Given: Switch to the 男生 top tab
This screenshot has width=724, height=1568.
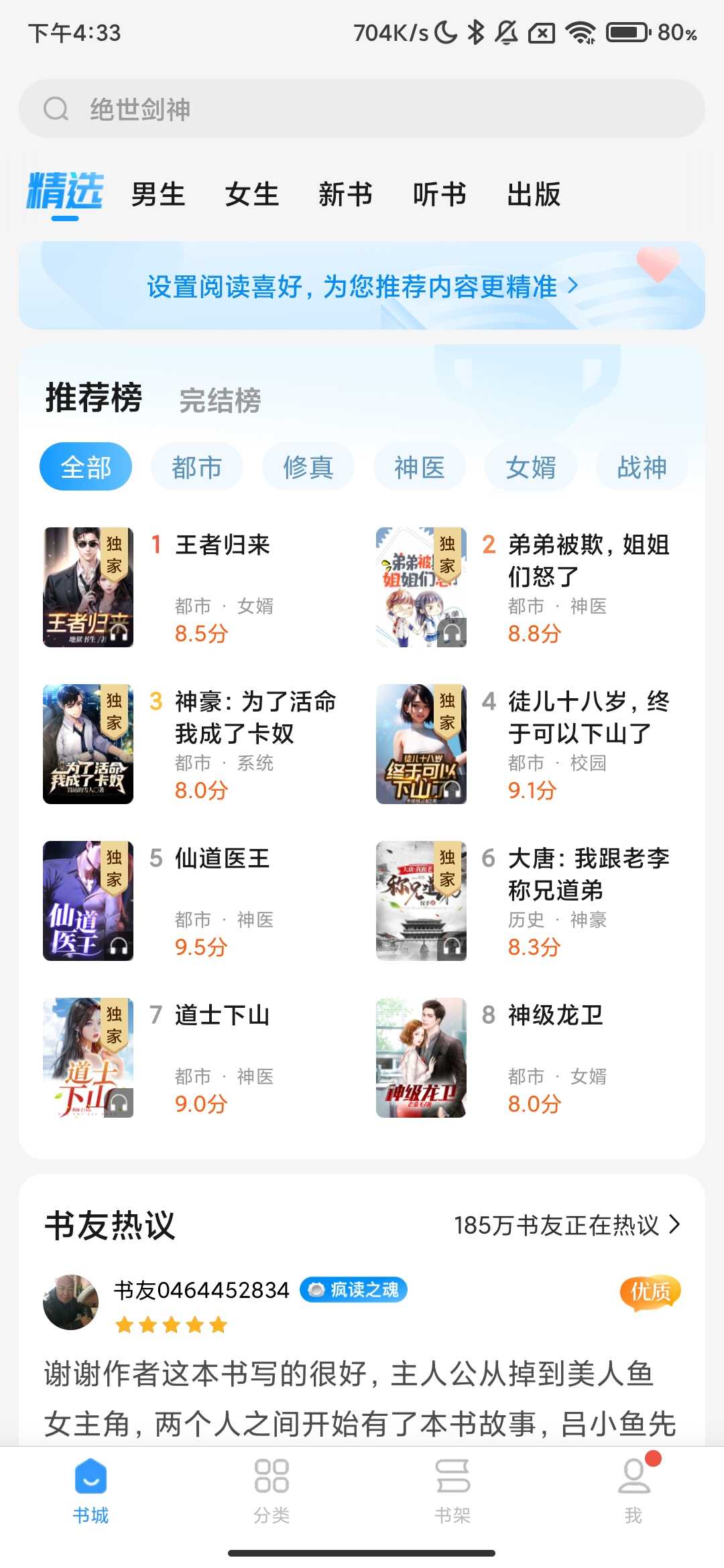Looking at the screenshot, I should tap(158, 194).
